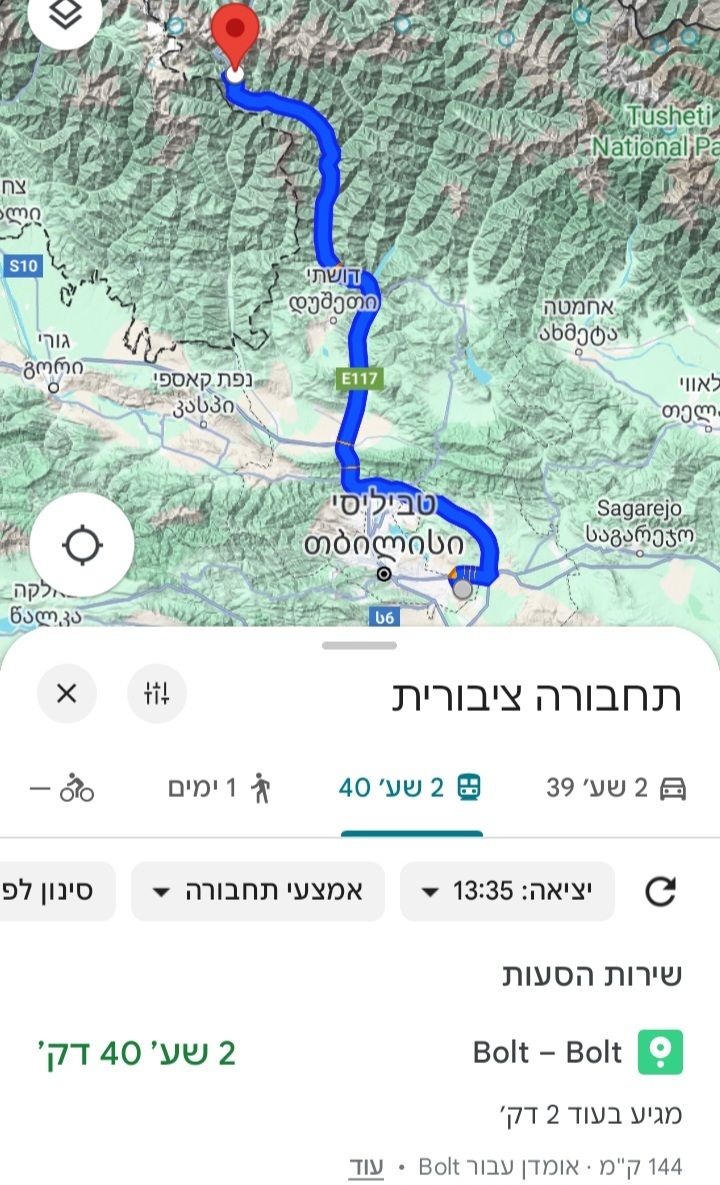720x1185 pixels.
Task: Open departure time dropdown יציאה: 13:35
Action: 507,891
